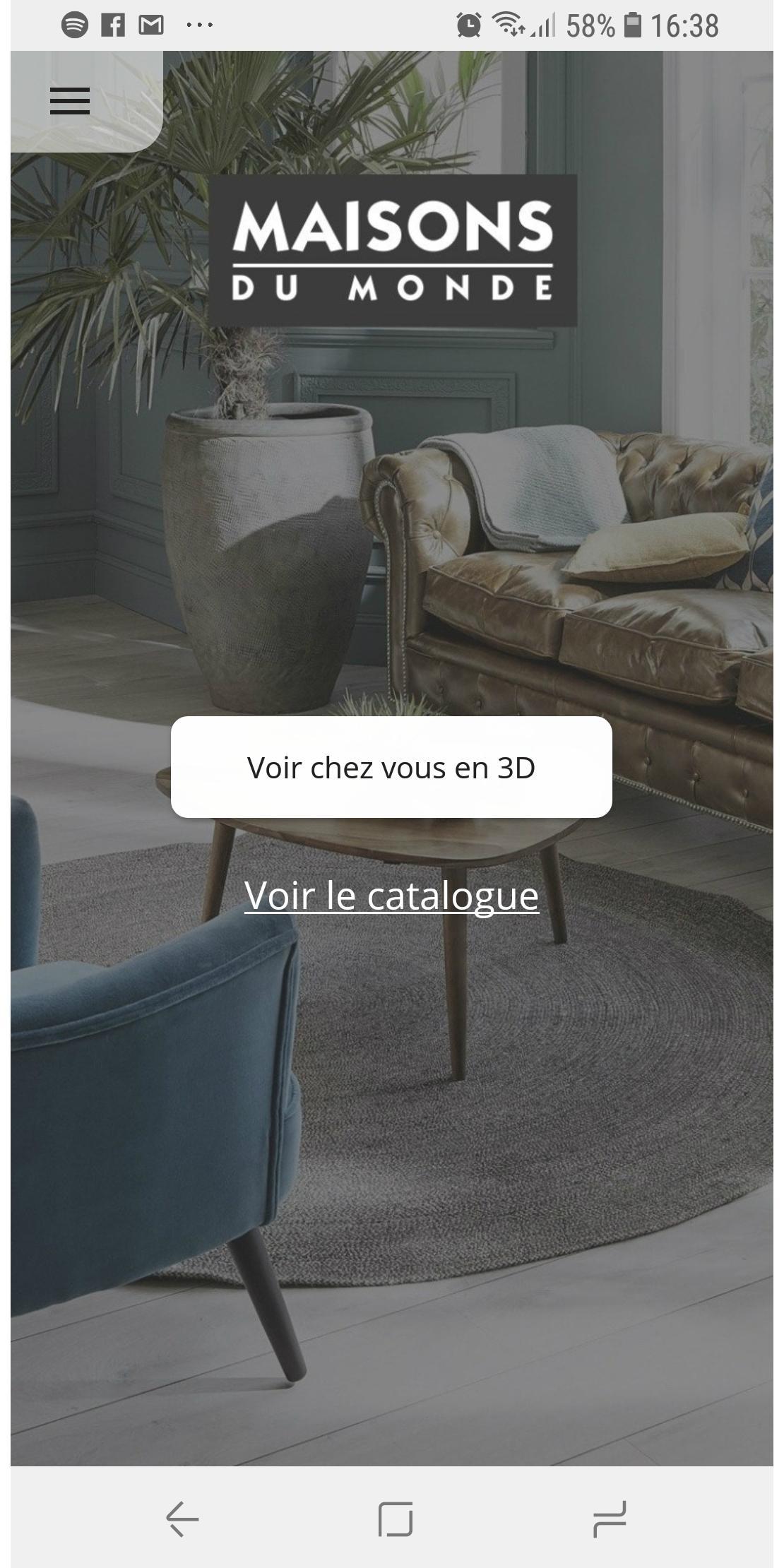Image resolution: width=784 pixels, height=1568 pixels.
Task: Tap the Spotify notification icon
Action: [74, 26]
